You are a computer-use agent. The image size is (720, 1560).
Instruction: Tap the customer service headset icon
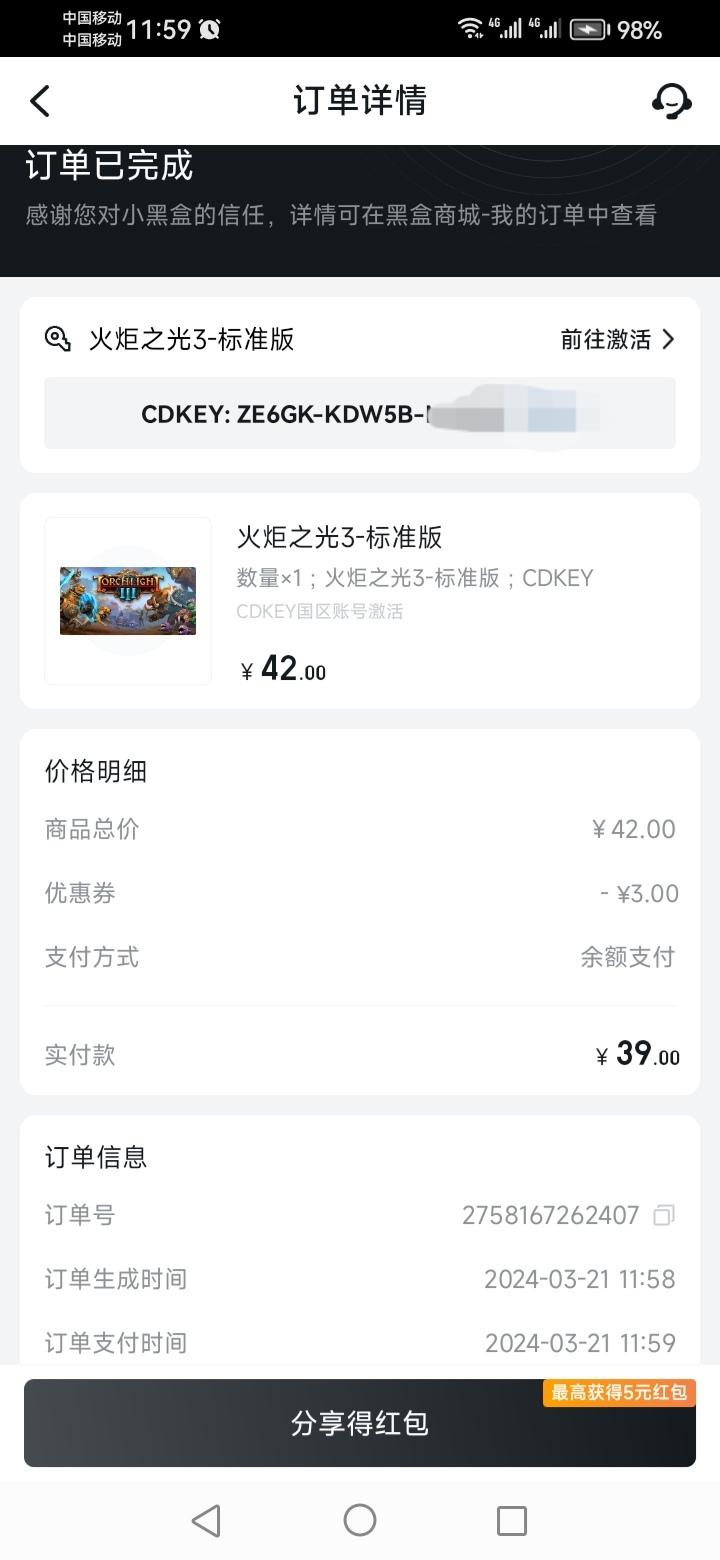point(671,101)
